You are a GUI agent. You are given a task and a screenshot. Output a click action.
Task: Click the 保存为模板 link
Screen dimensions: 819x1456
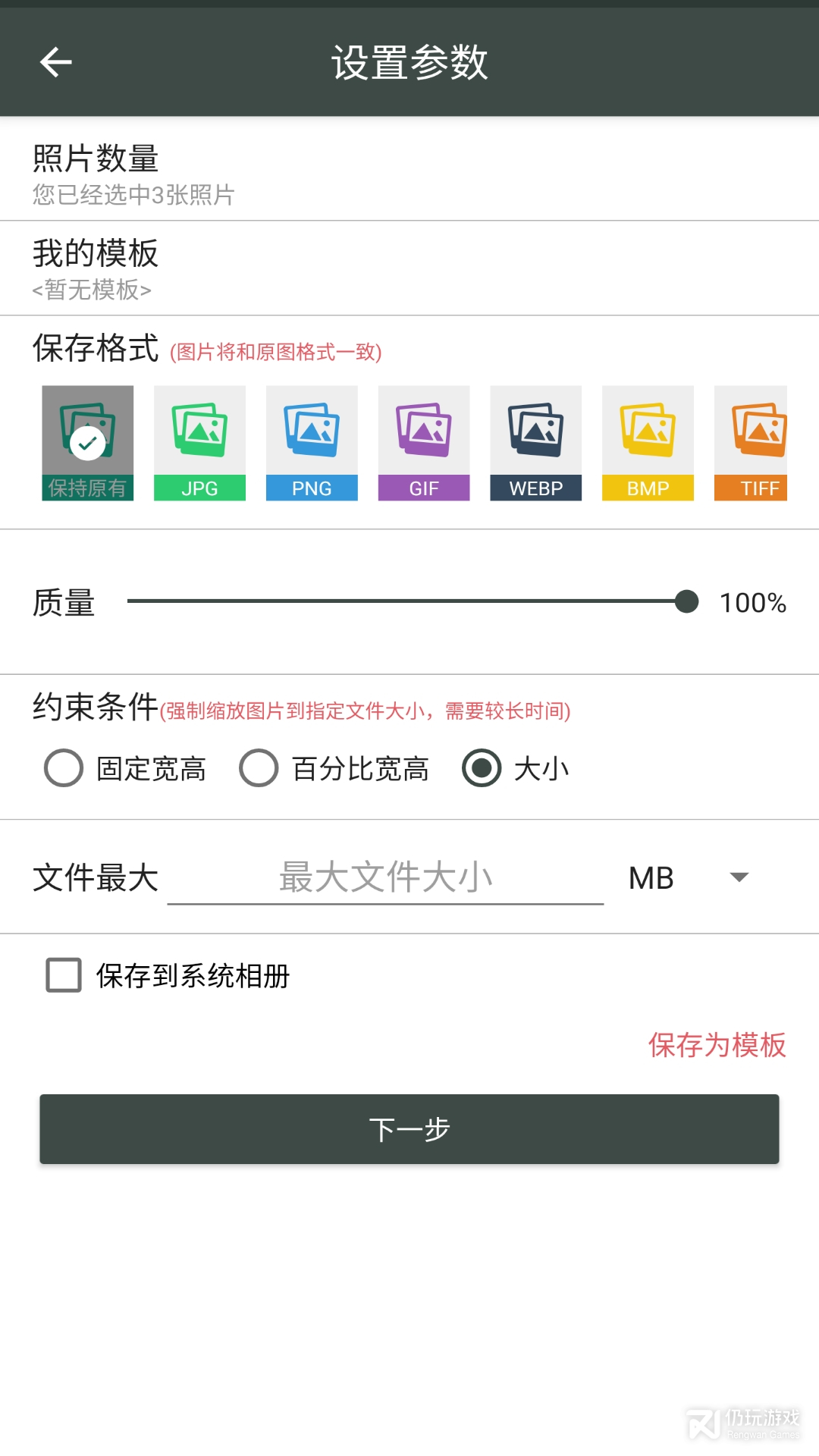click(x=717, y=1046)
